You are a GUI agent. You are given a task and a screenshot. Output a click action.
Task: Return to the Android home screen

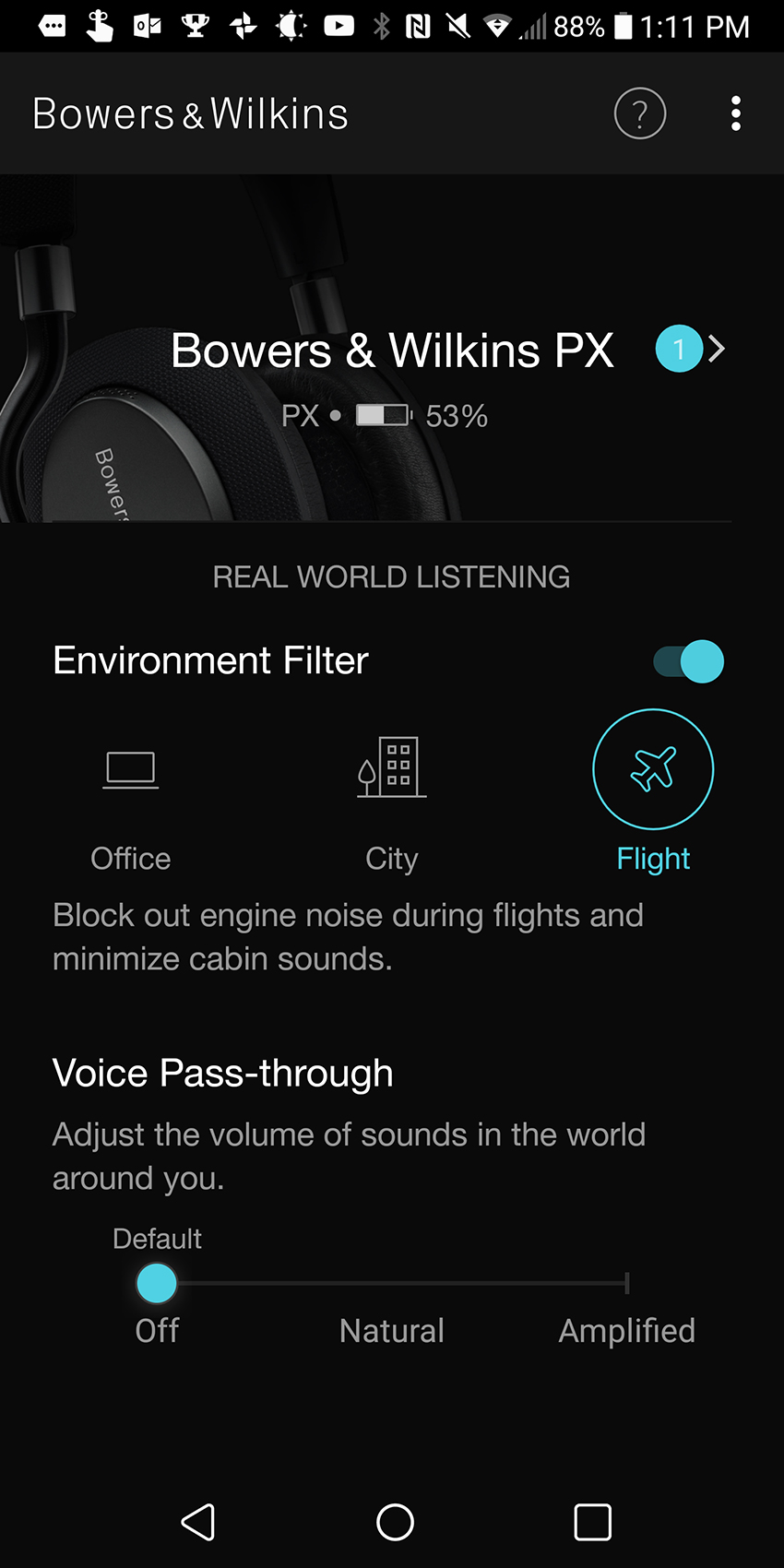(x=395, y=1522)
